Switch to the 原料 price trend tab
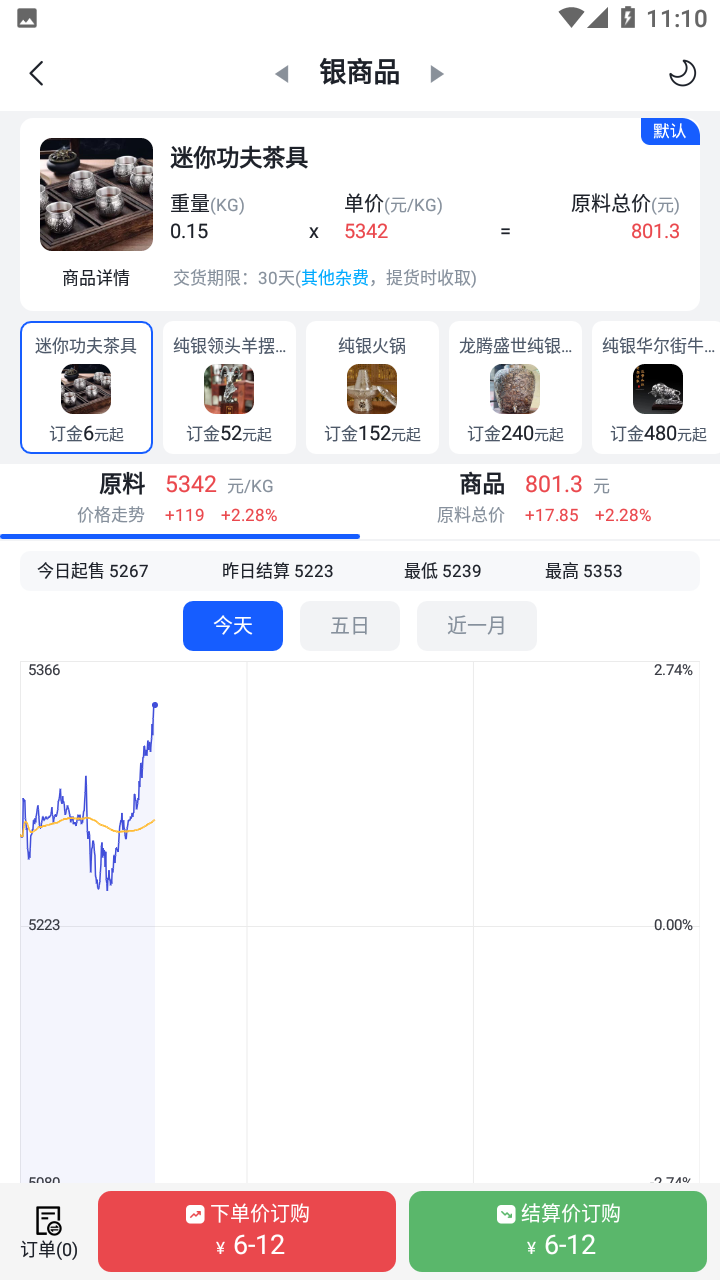Viewport: 720px width, 1280px height. coord(180,499)
